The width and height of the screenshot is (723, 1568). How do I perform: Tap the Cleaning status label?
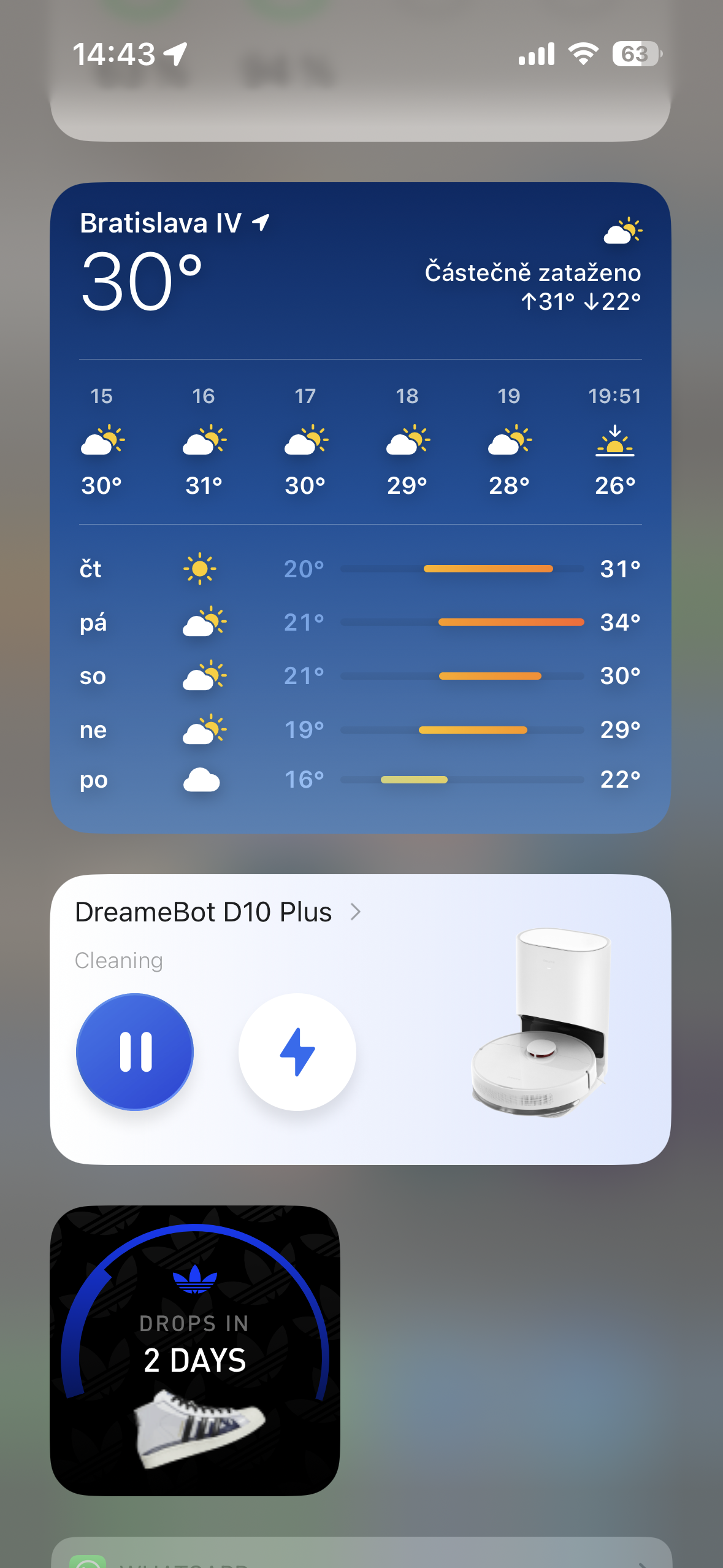[118, 960]
